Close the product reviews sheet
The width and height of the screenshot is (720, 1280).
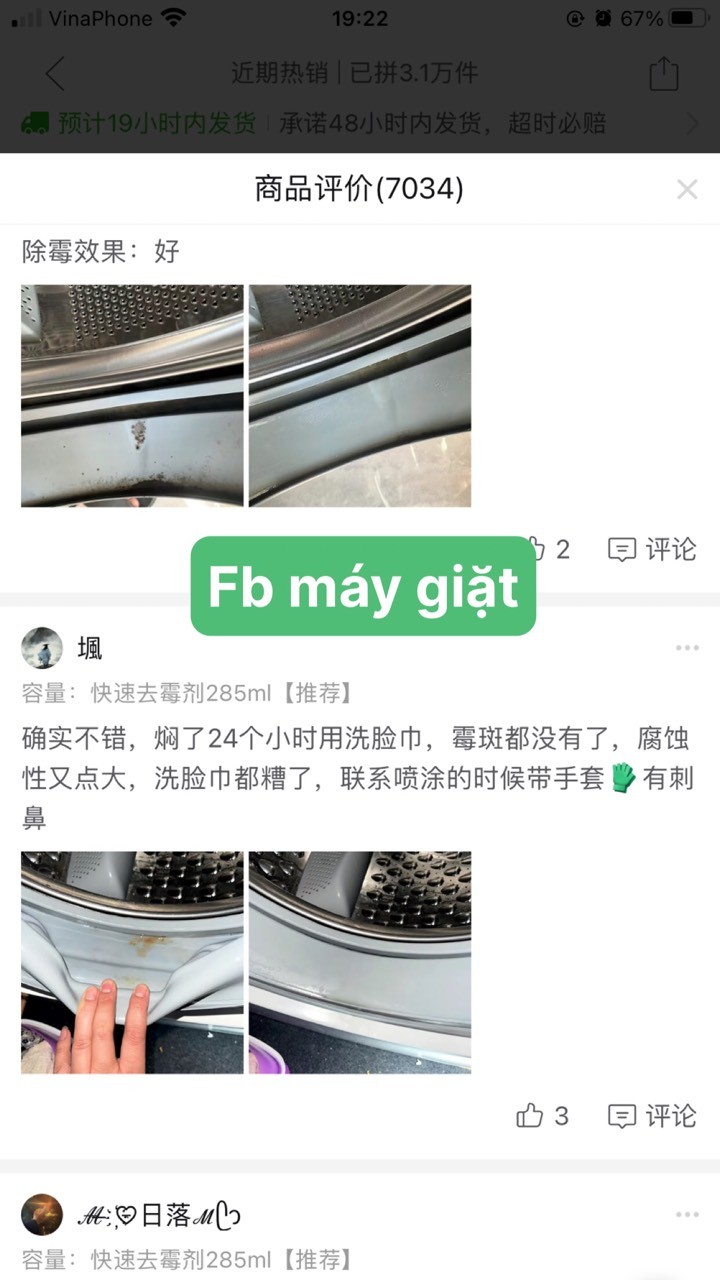687,189
